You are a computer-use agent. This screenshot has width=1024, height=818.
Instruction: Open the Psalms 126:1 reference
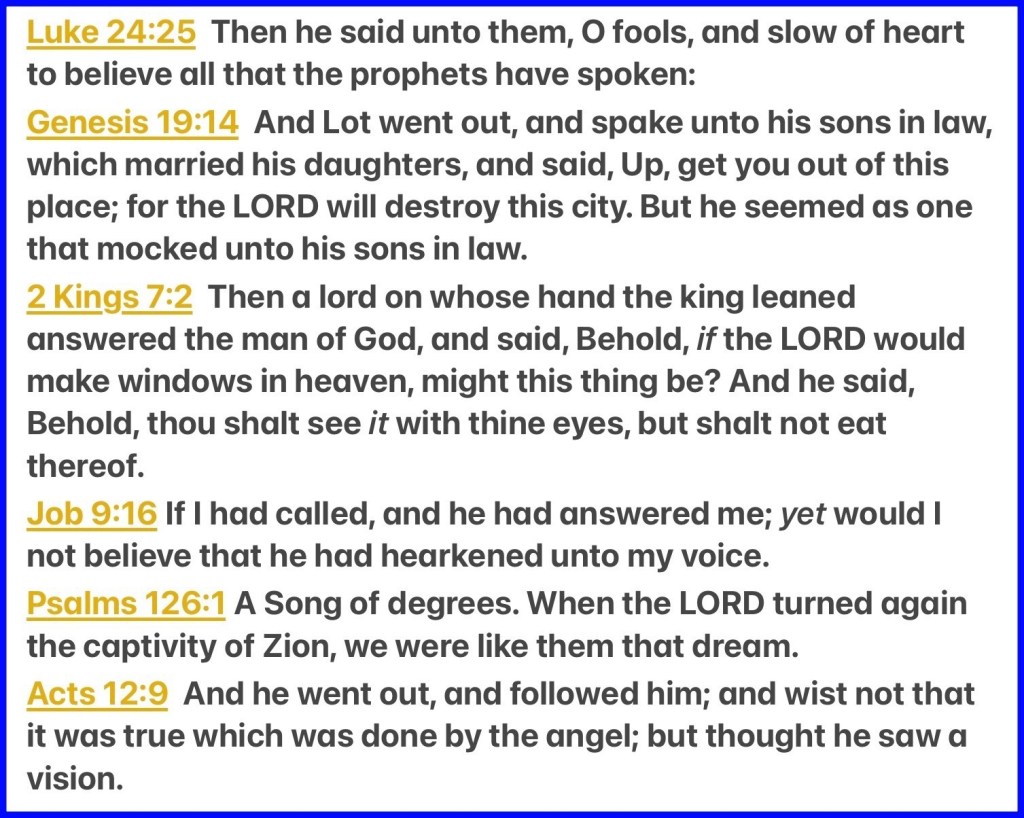point(126,603)
